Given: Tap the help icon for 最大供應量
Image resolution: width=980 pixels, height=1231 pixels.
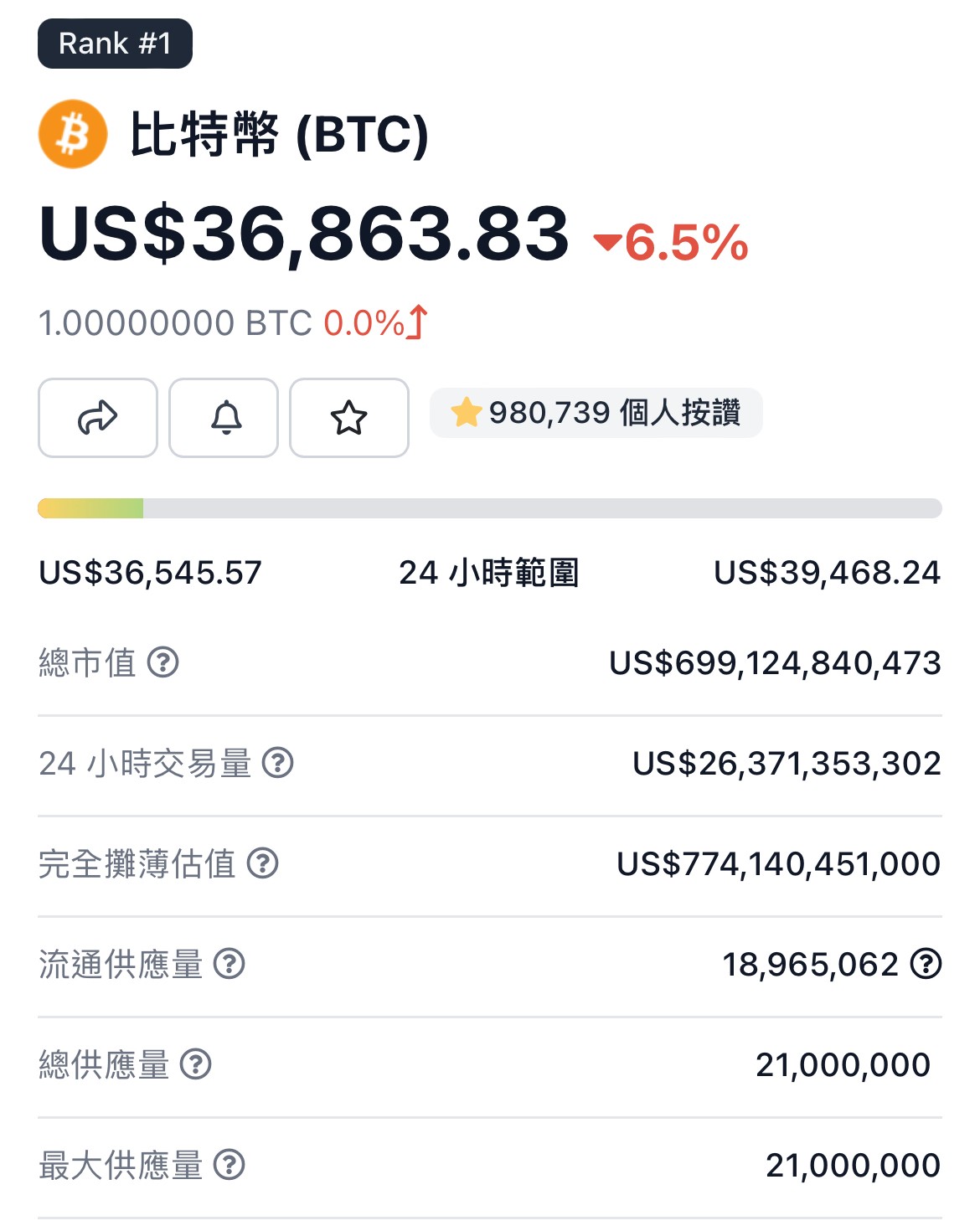Looking at the screenshot, I should (230, 1165).
